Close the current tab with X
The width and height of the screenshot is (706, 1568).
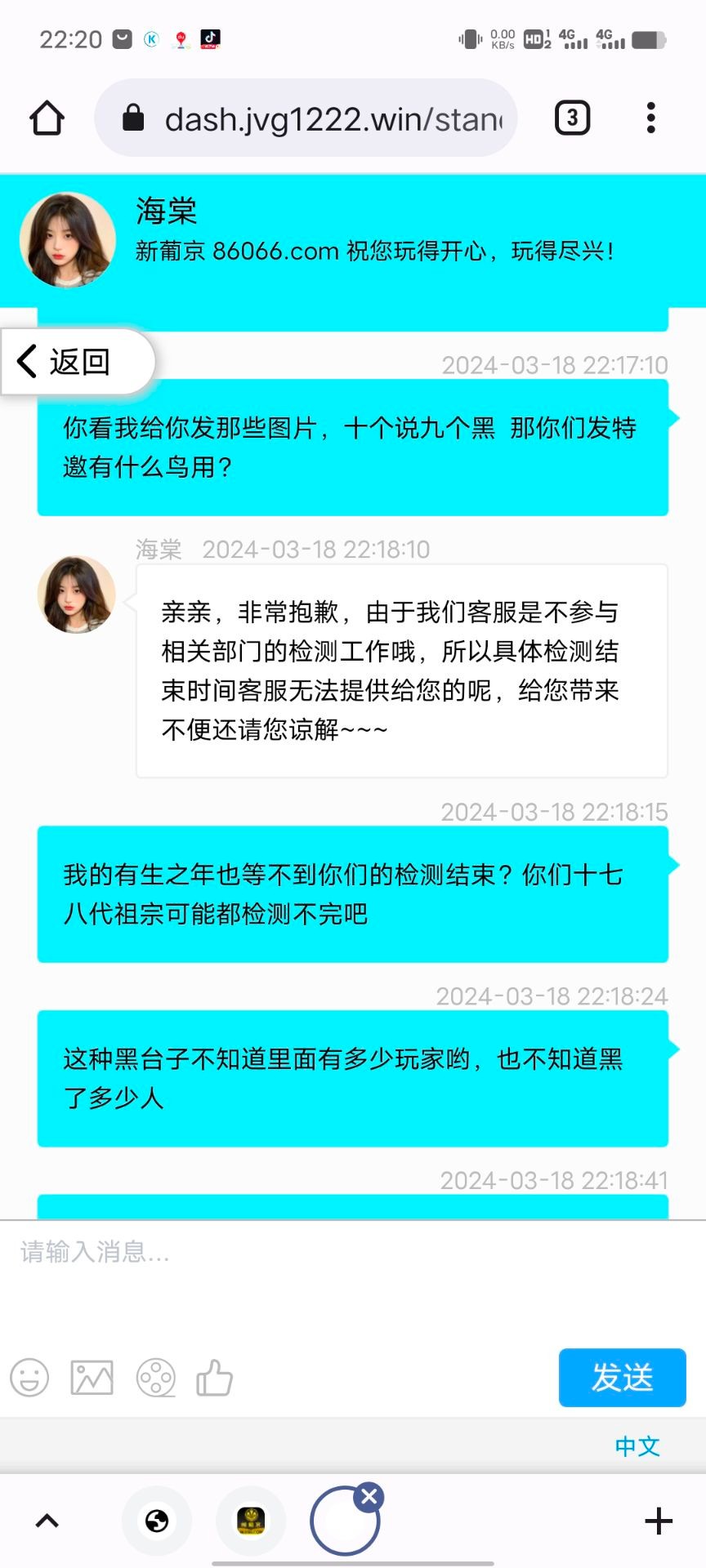pyautogui.click(x=369, y=1497)
